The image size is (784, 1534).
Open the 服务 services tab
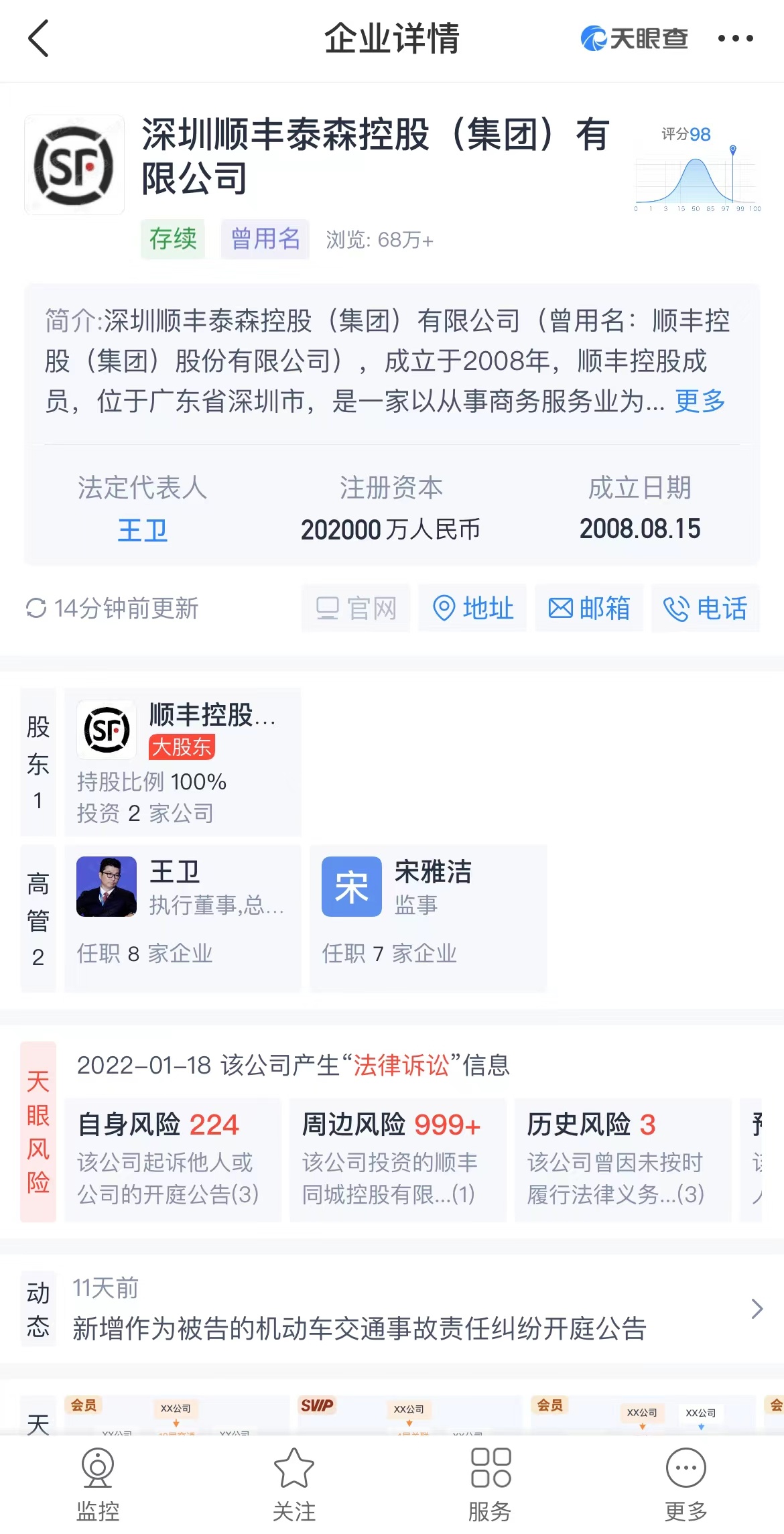[x=490, y=1484]
